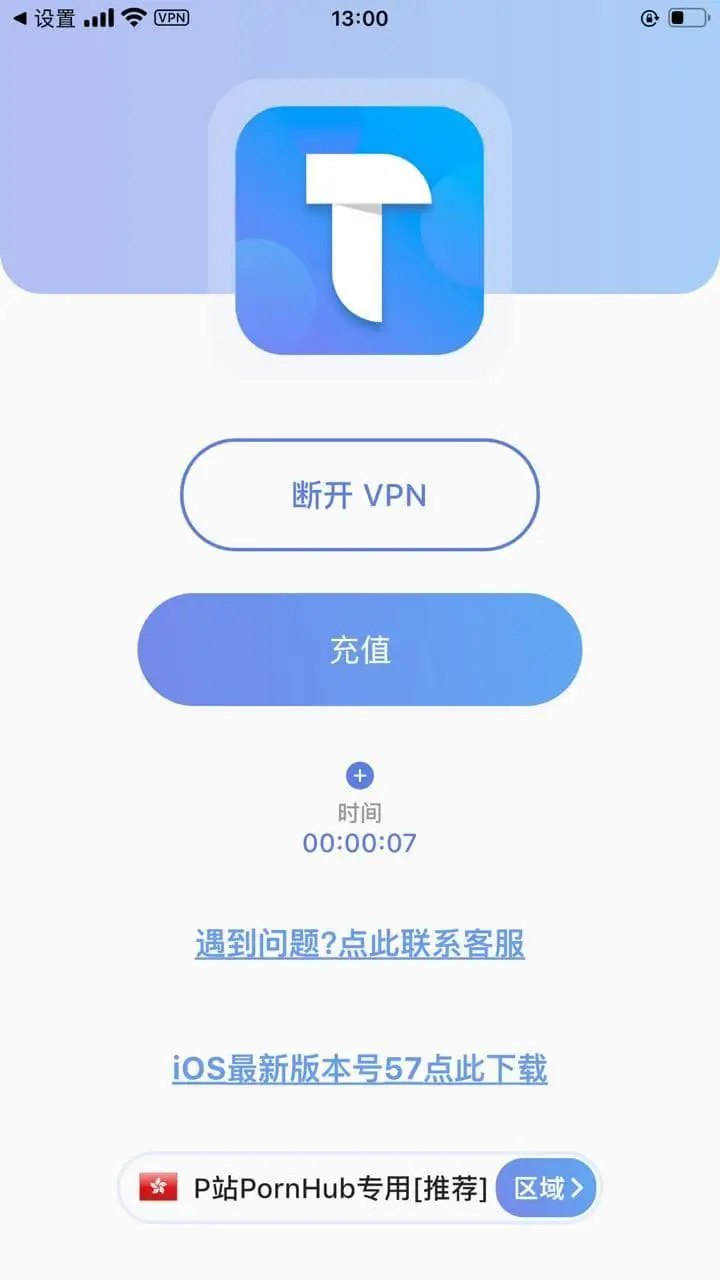Open the iOS version 57 download link

[x=360, y=1069]
